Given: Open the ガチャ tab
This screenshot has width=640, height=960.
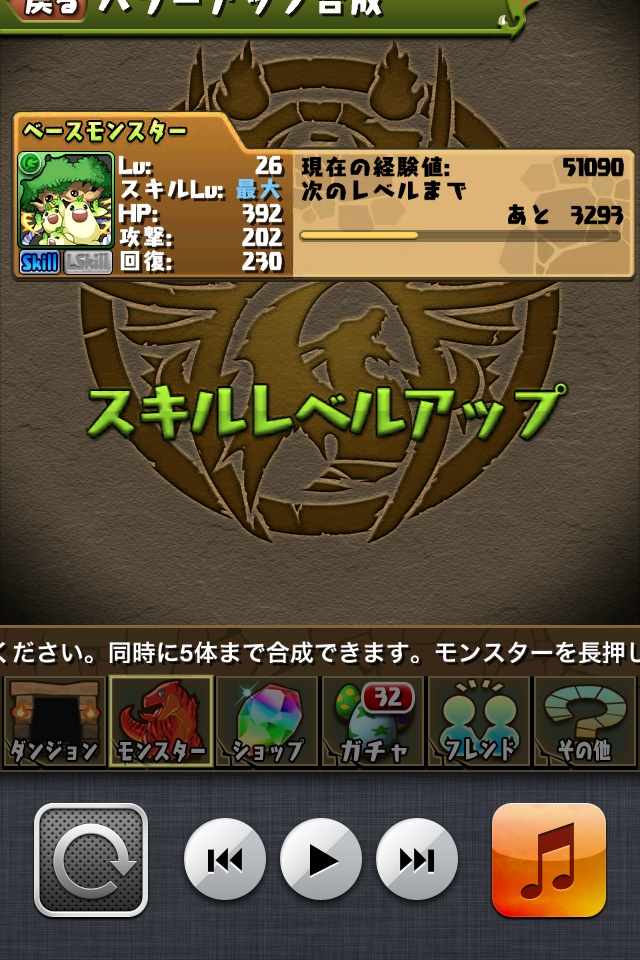Looking at the screenshot, I should (373, 721).
